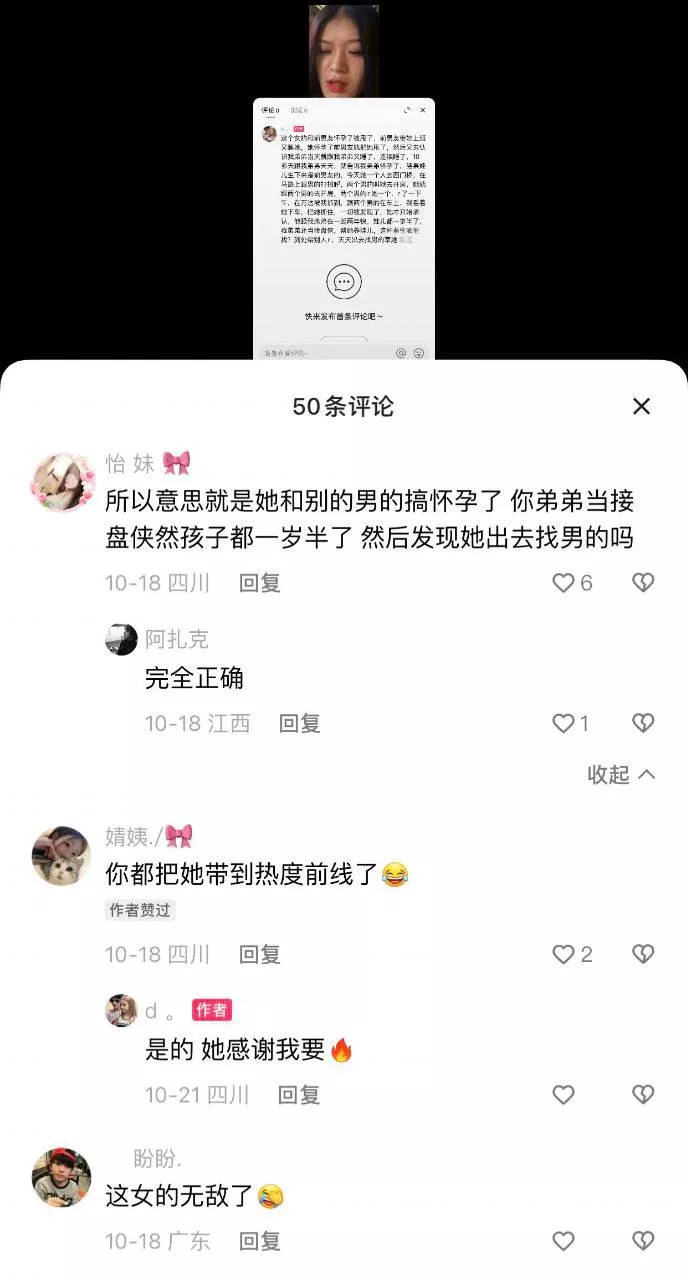Dislike the author d's reply
This screenshot has width=688, height=1280.
(x=643, y=1095)
